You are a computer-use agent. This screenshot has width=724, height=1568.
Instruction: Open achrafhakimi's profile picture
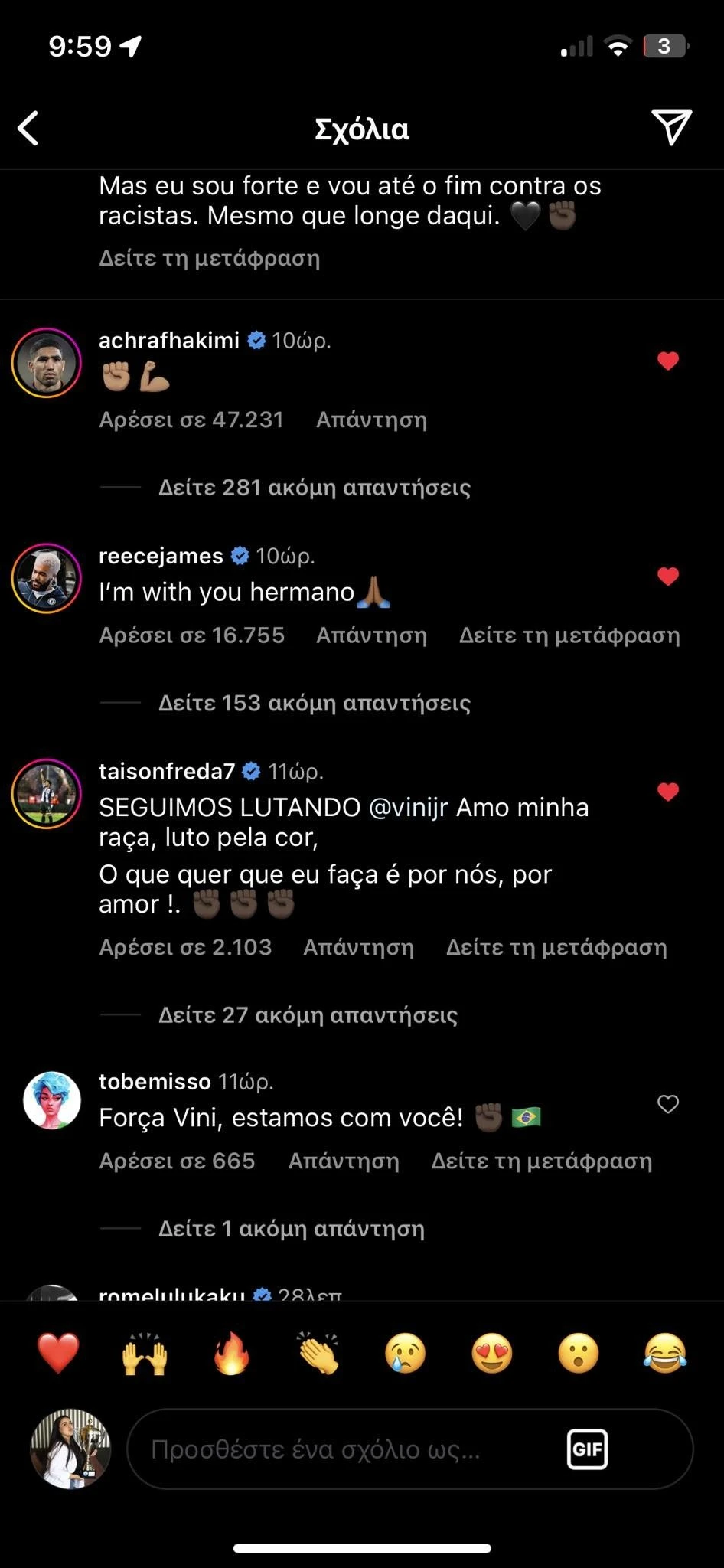coord(47,363)
